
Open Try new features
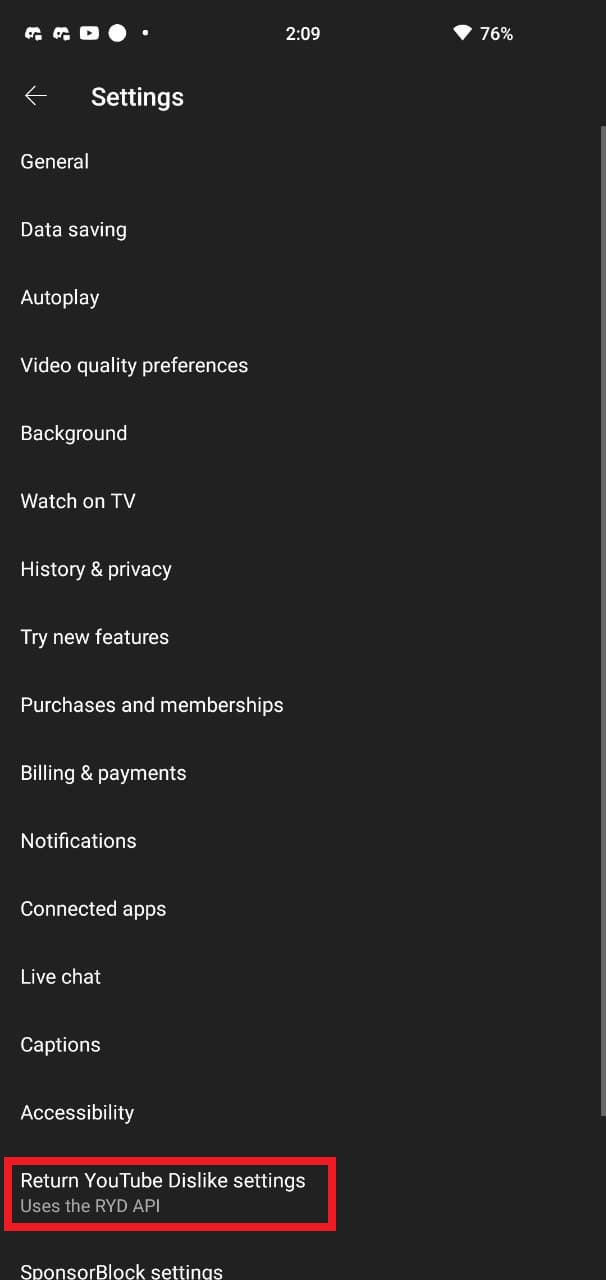click(x=95, y=638)
